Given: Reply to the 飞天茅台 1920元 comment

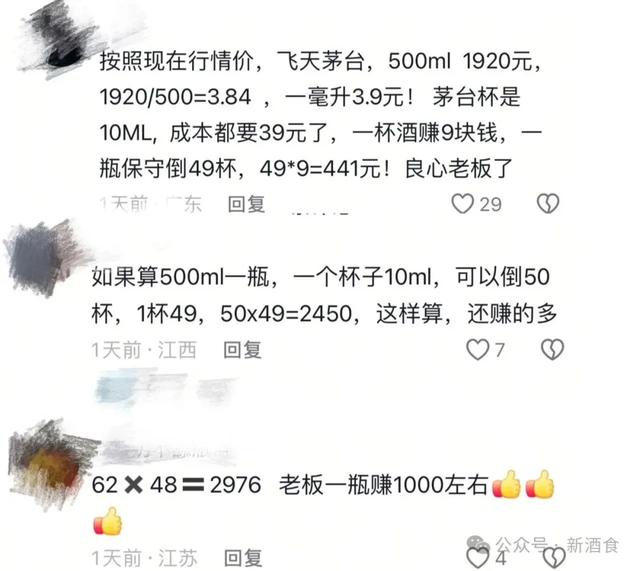Looking at the screenshot, I should click(x=245, y=204).
